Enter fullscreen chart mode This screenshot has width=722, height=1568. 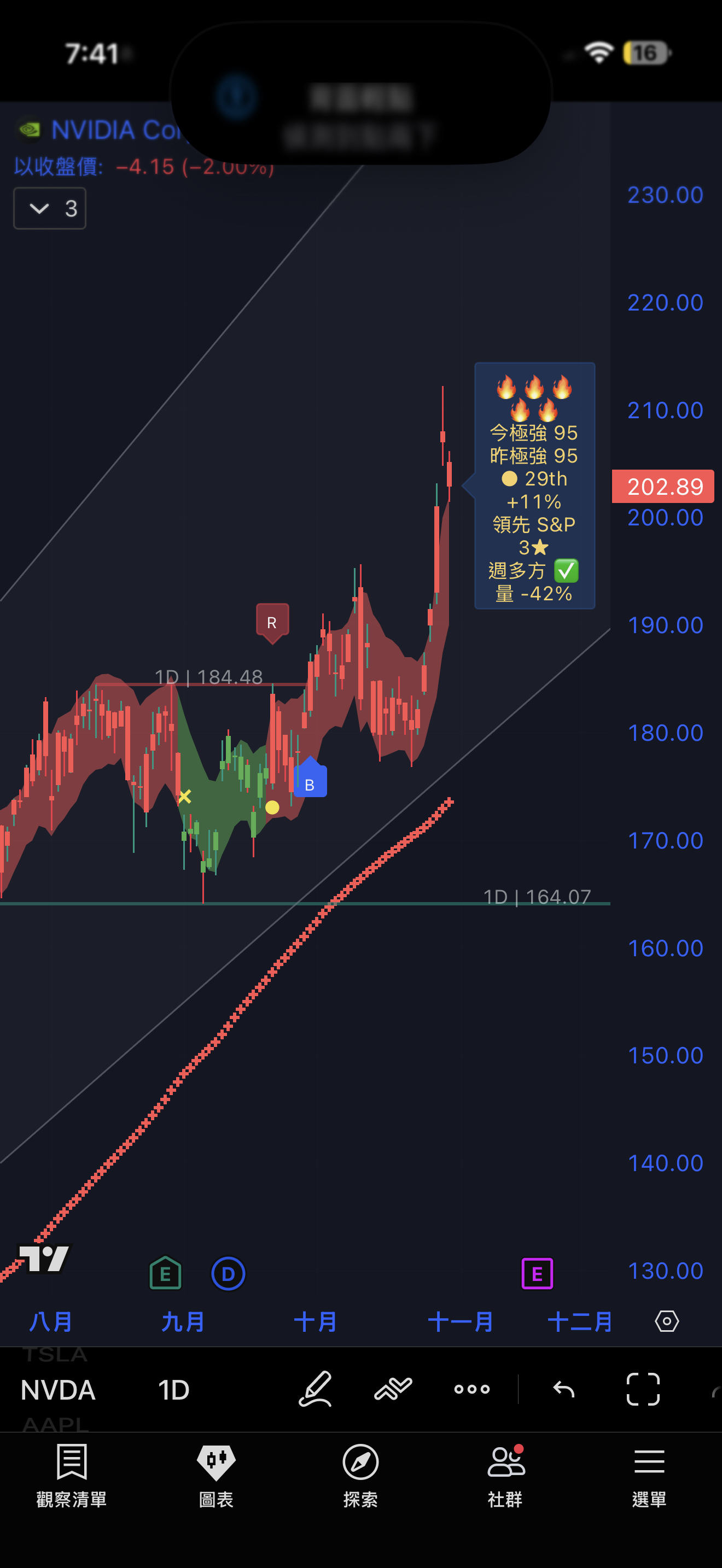pyautogui.click(x=643, y=1389)
